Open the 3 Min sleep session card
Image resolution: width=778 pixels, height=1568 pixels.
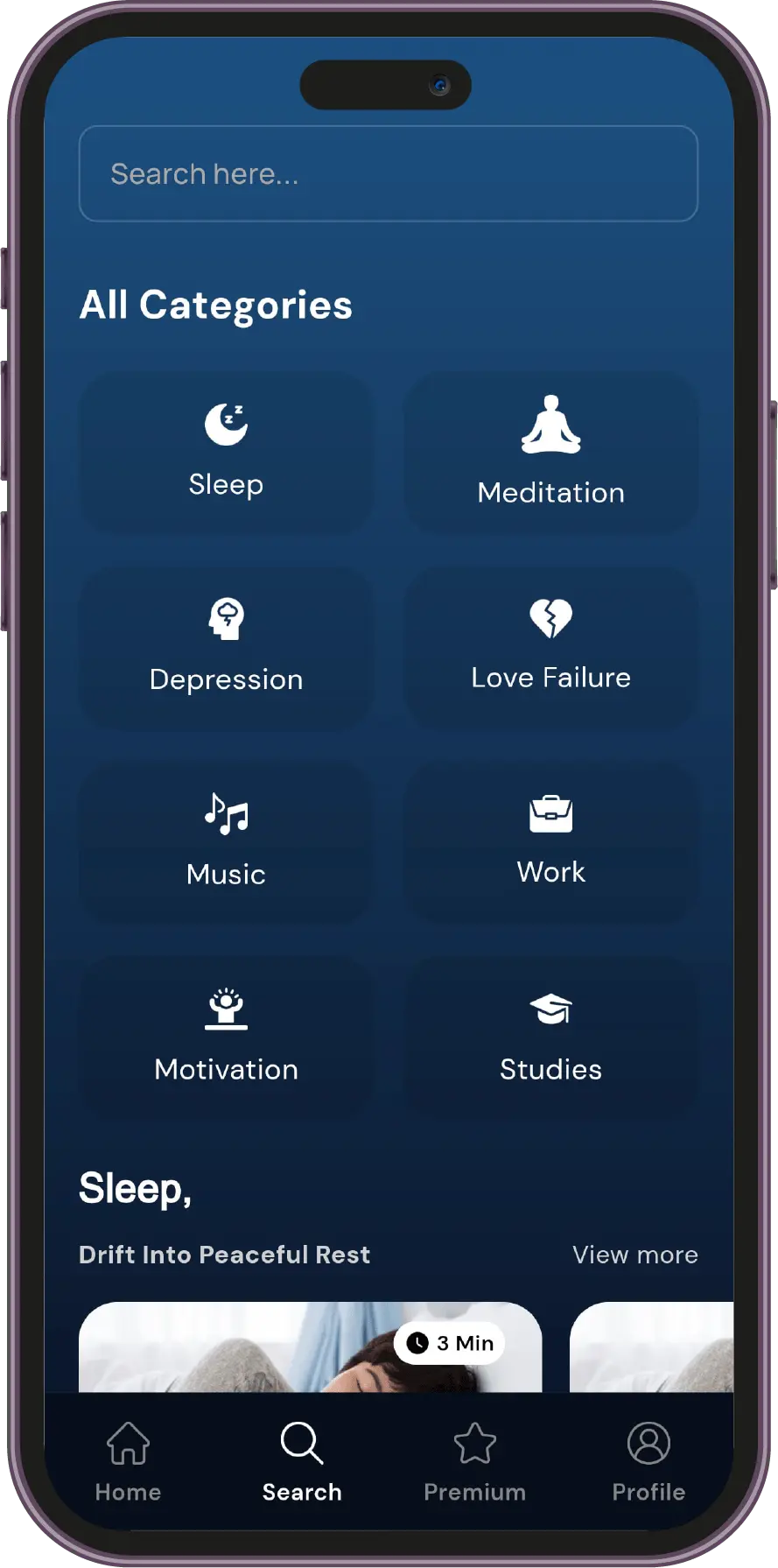point(310,1348)
